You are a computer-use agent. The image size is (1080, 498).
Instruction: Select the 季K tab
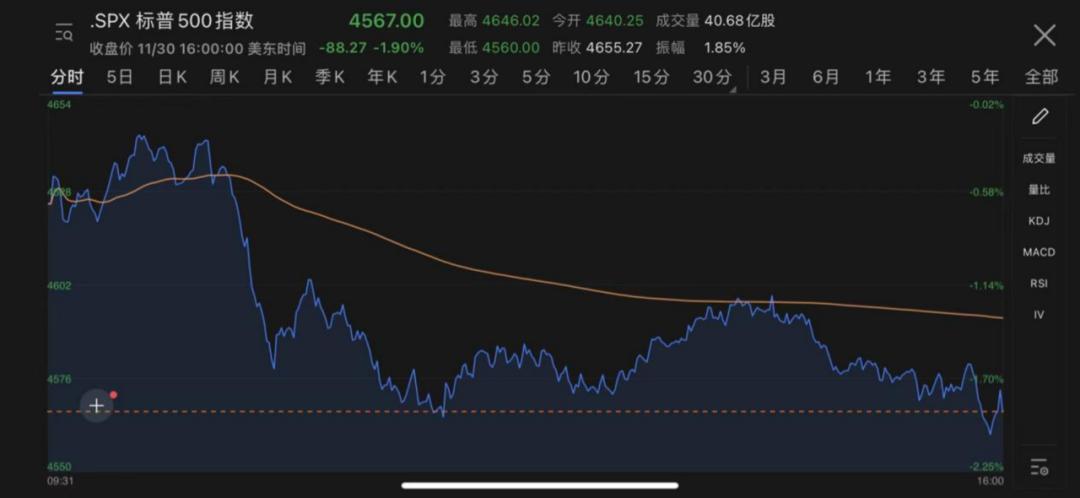click(x=330, y=77)
